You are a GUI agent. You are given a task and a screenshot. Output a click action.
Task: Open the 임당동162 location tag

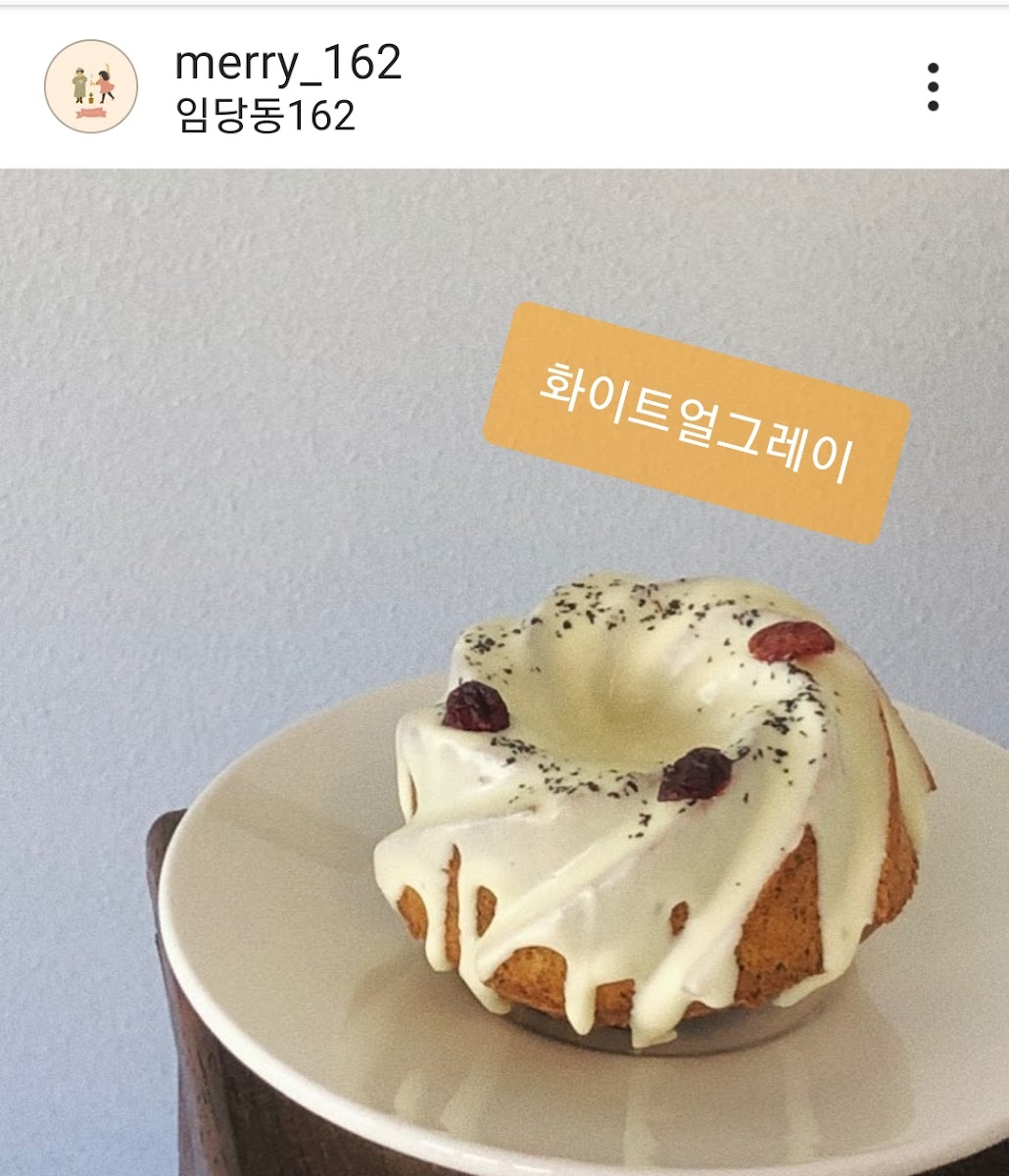tap(264, 116)
